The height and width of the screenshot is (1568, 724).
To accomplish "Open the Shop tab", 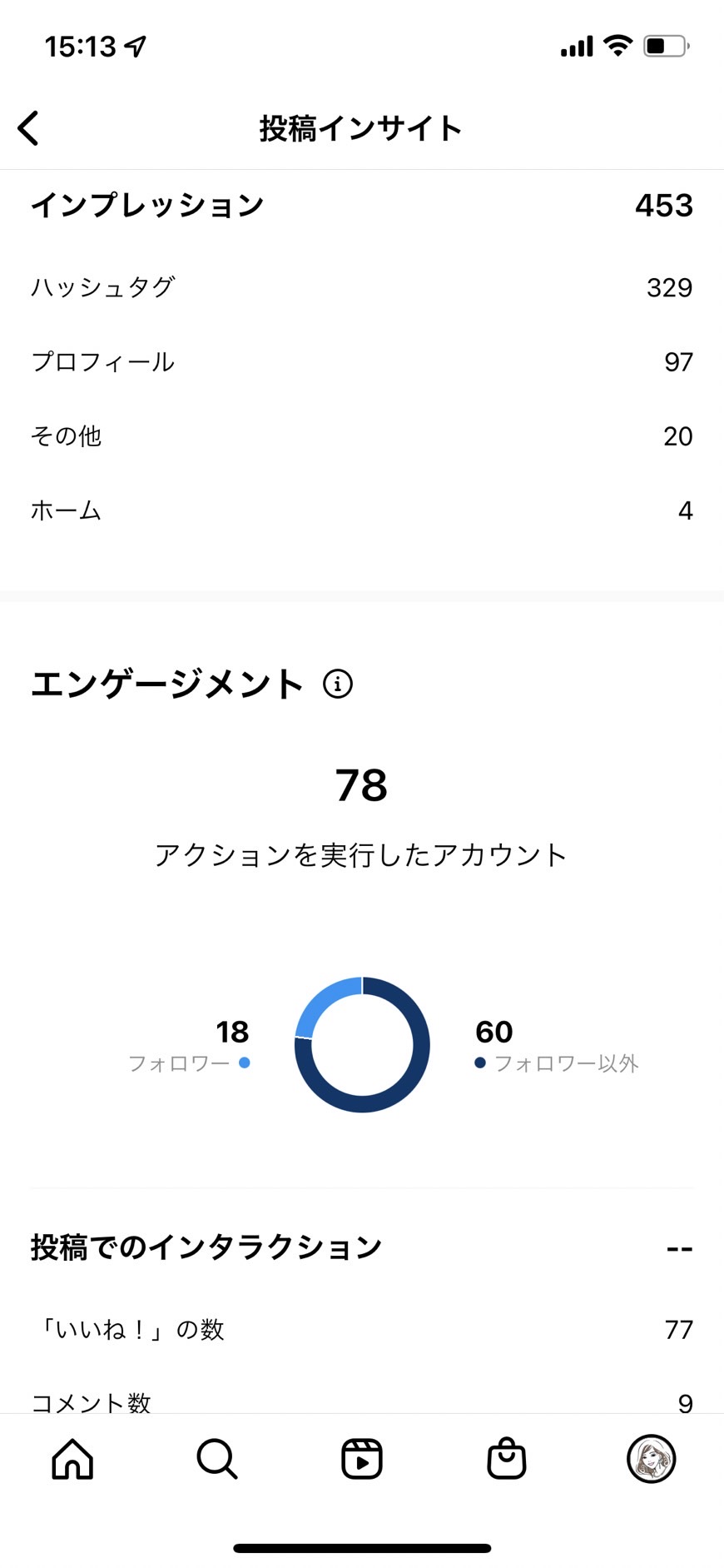I will [x=507, y=1459].
